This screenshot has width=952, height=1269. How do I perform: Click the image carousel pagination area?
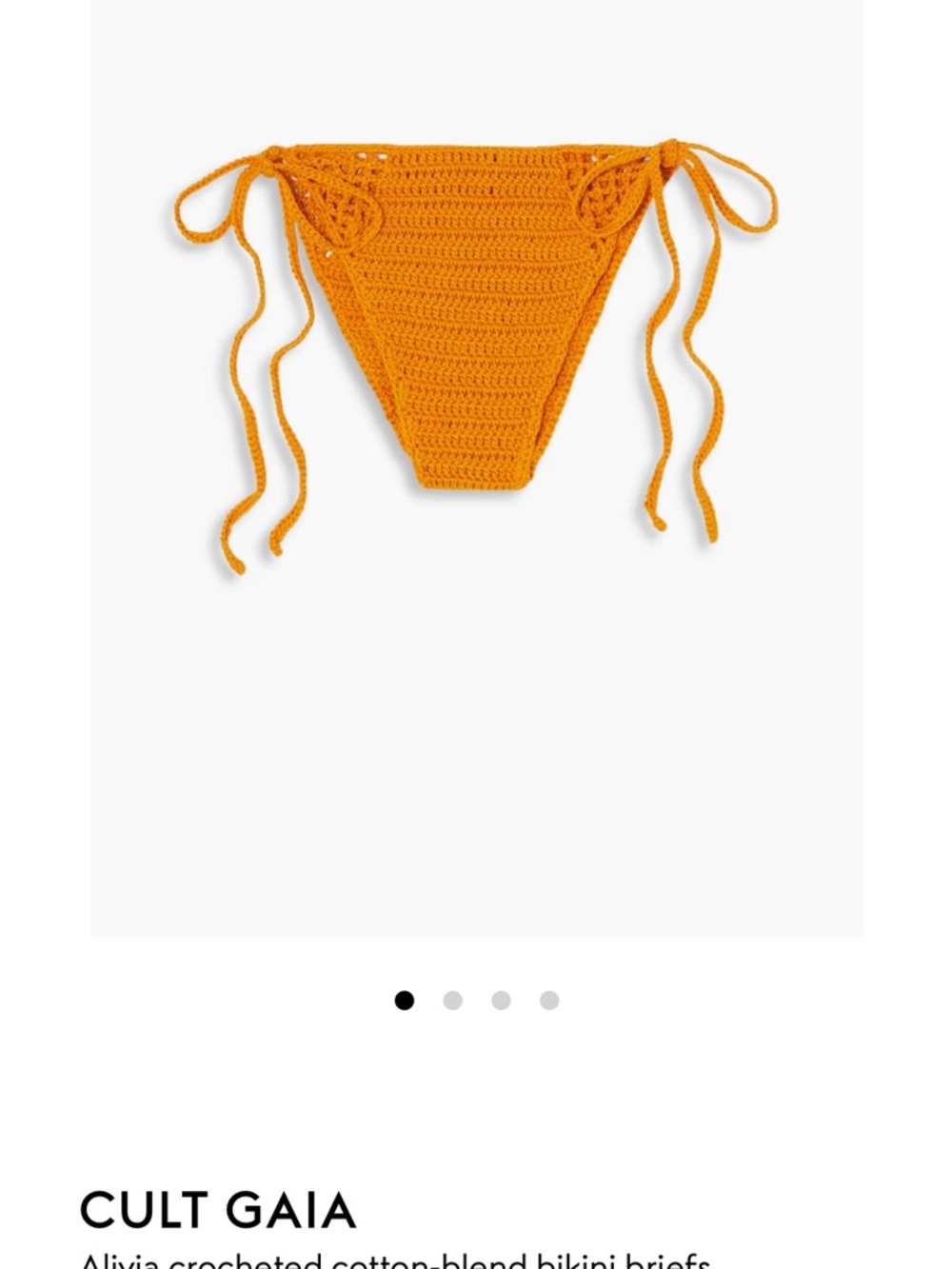pos(476,998)
